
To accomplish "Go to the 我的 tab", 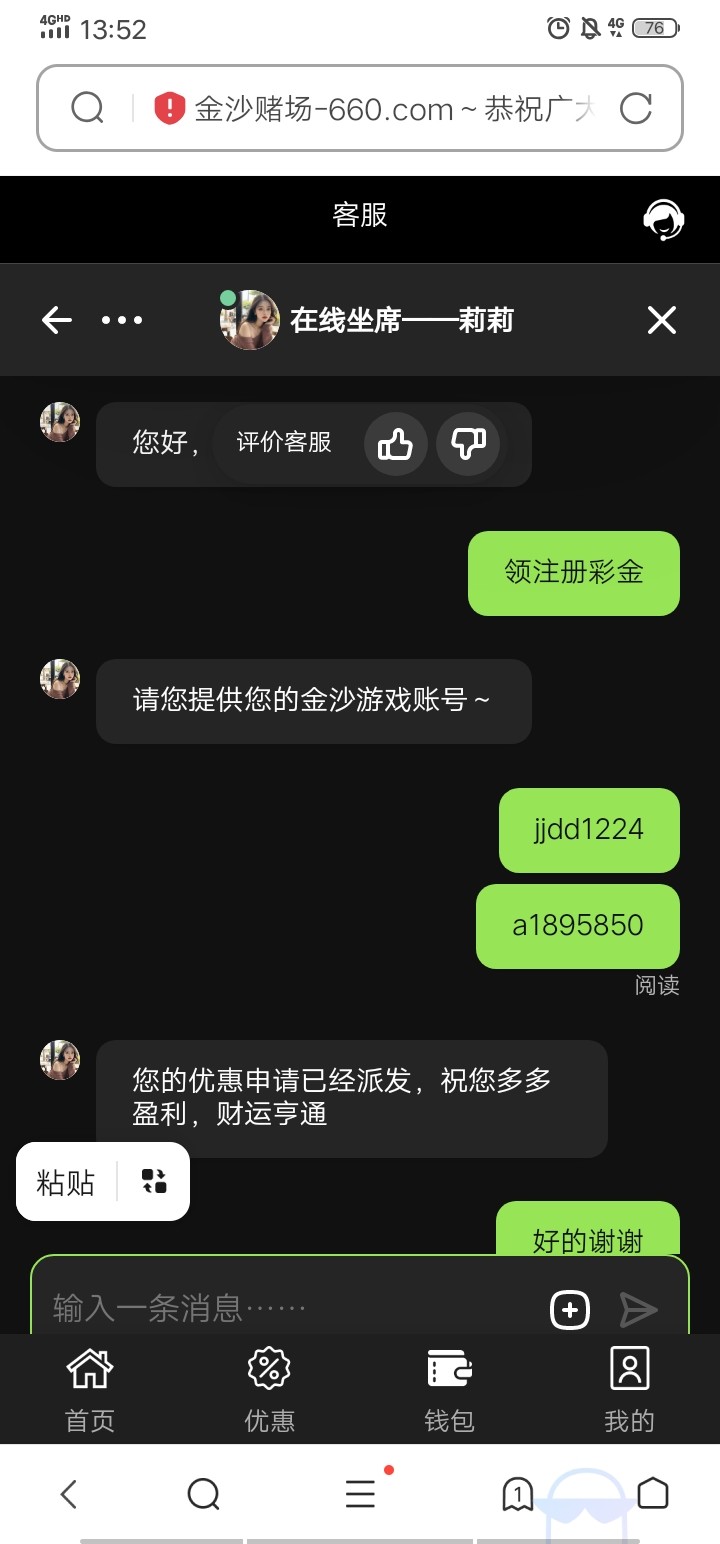I will tap(629, 1388).
